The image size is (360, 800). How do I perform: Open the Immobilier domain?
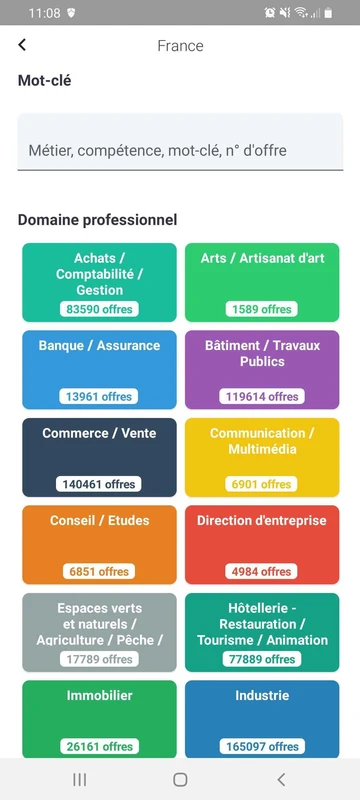tap(99, 719)
